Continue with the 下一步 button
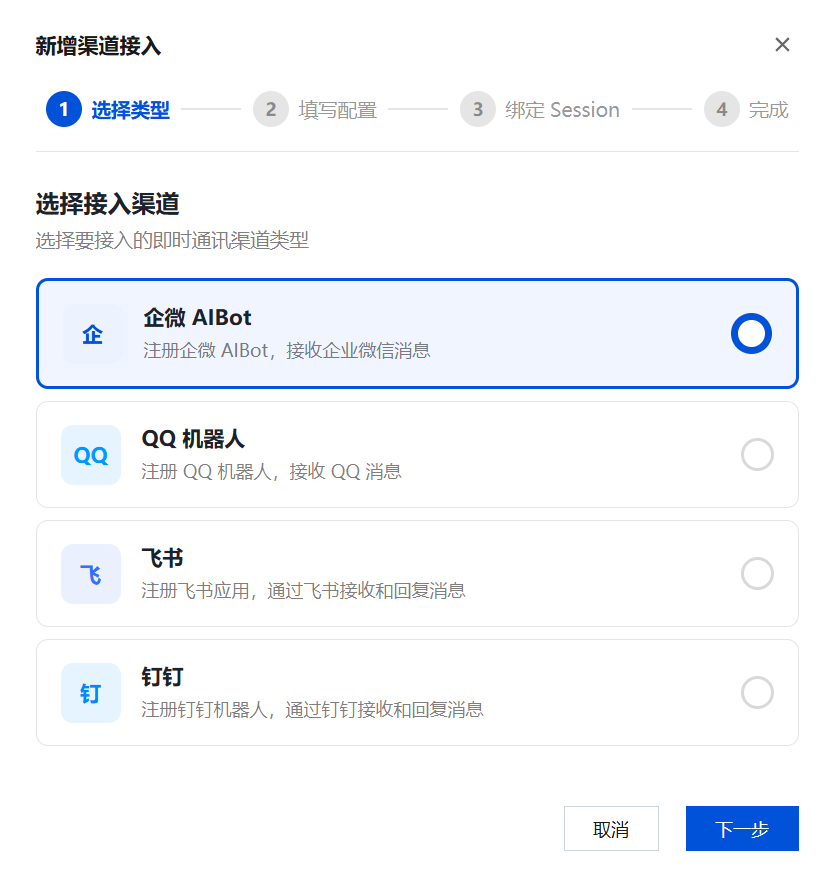Screen dimensions: 817x878 742,829
